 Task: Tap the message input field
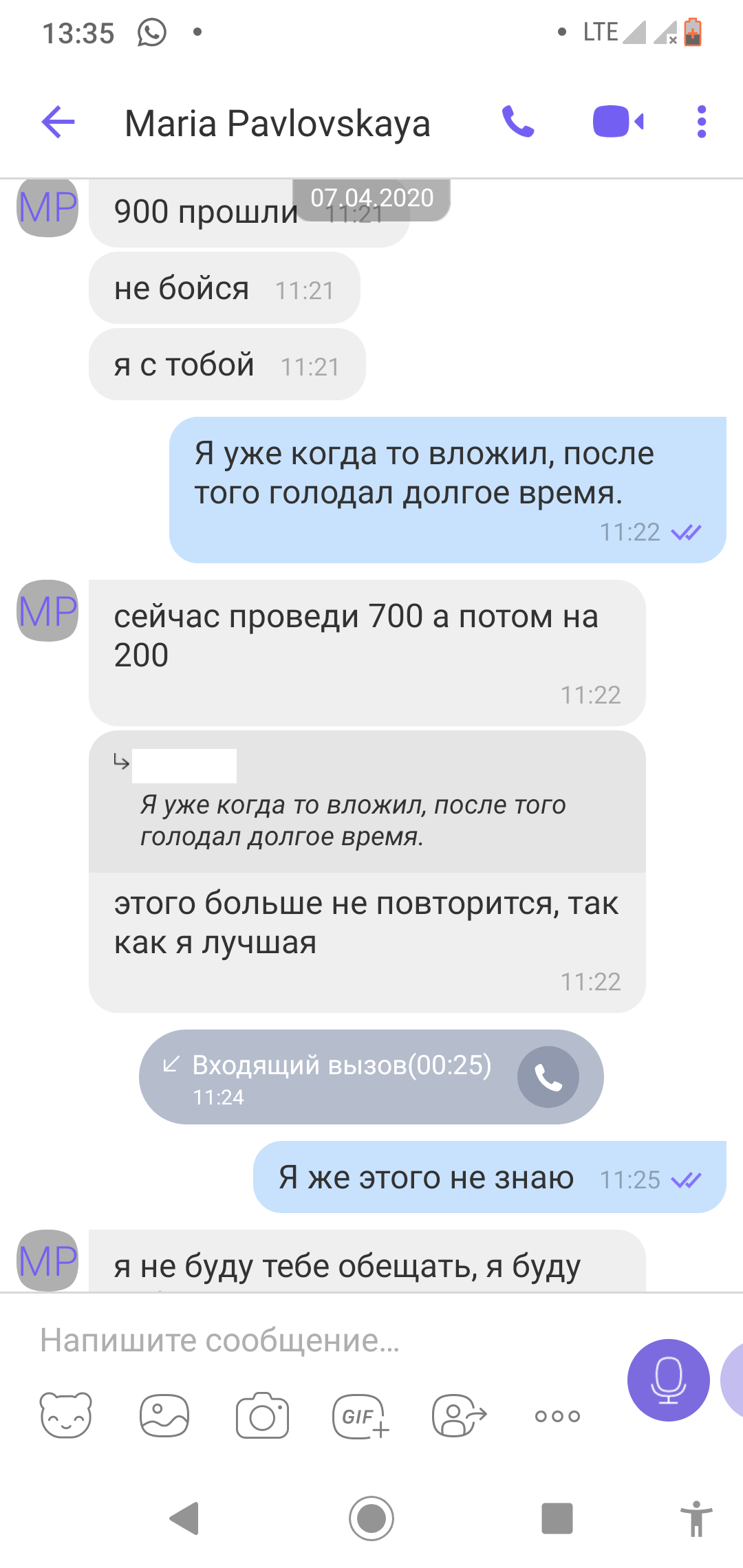(323, 1340)
